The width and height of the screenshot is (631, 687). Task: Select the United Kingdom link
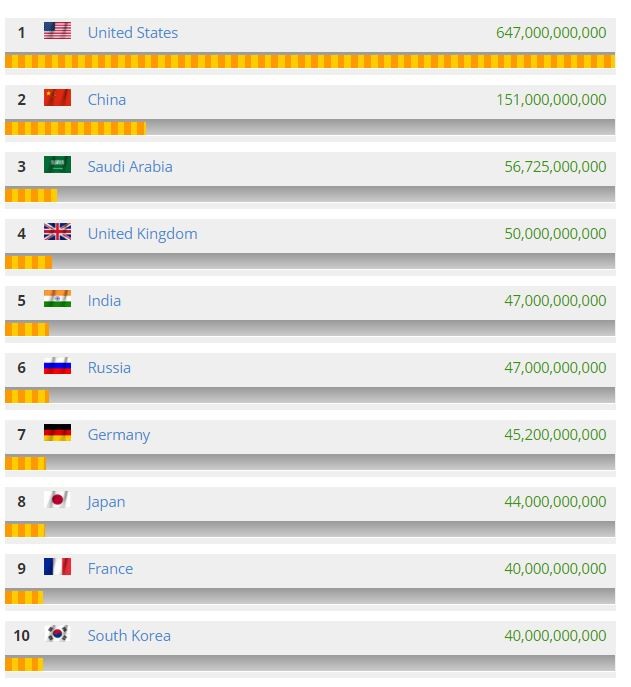(142, 234)
